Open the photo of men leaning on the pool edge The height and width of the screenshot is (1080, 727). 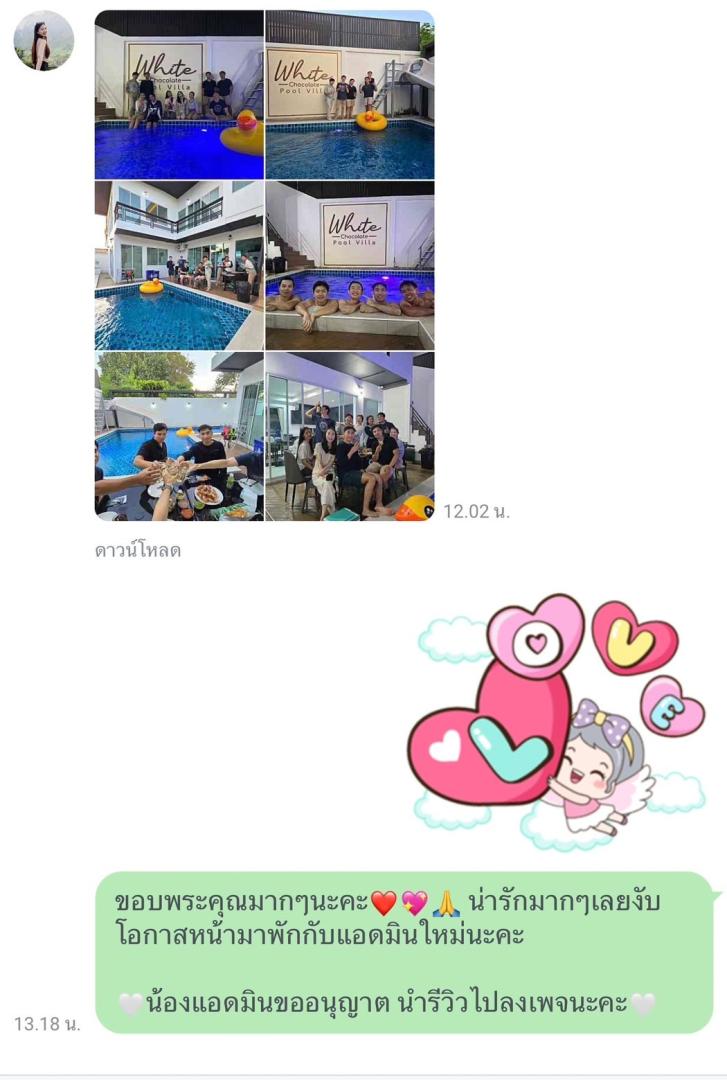(x=350, y=265)
